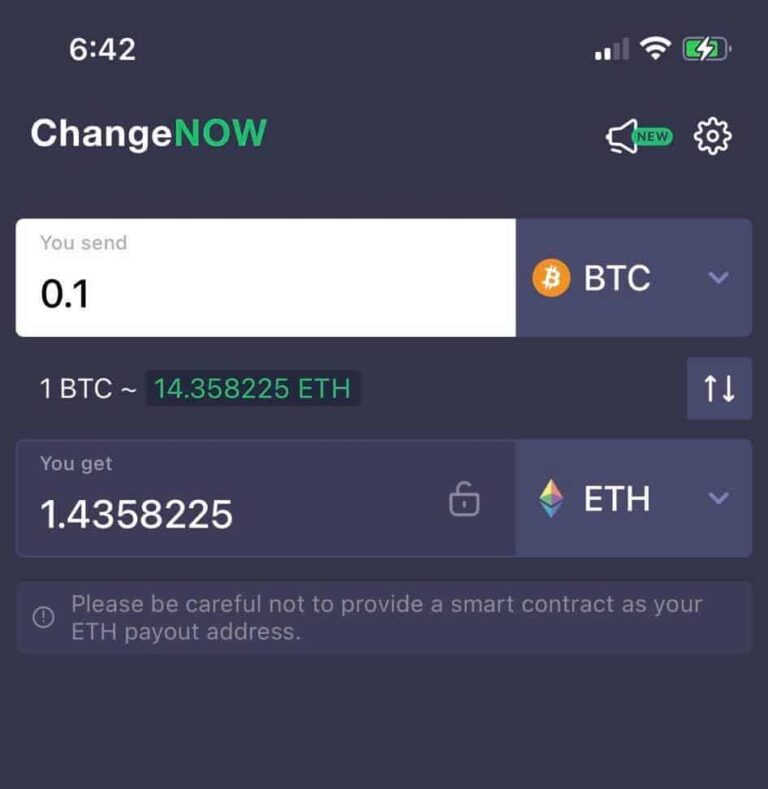Open the megaphone announcements icon with NEW badge
768x789 pixels.
[628, 134]
